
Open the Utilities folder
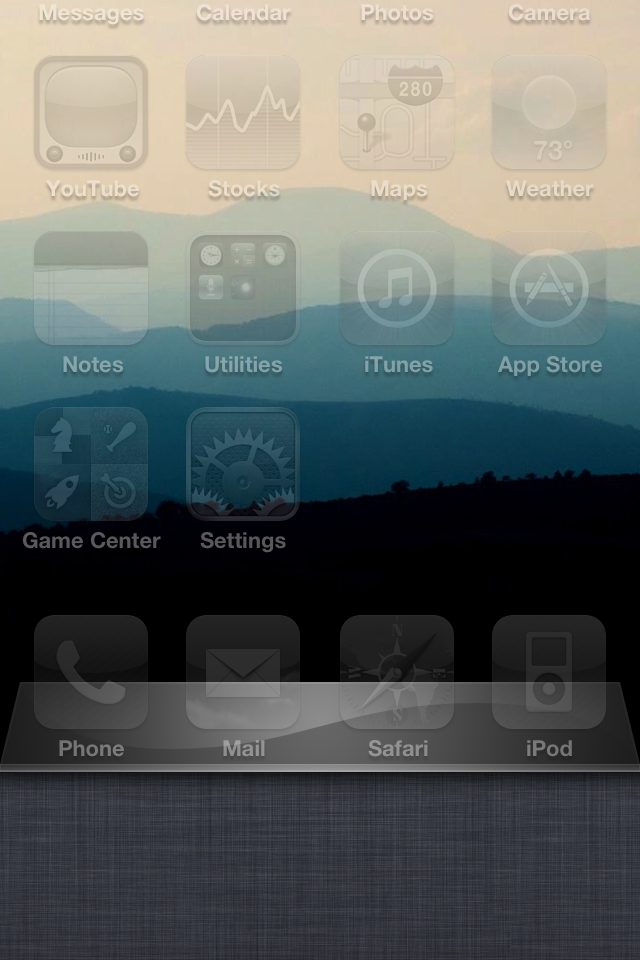click(243, 288)
